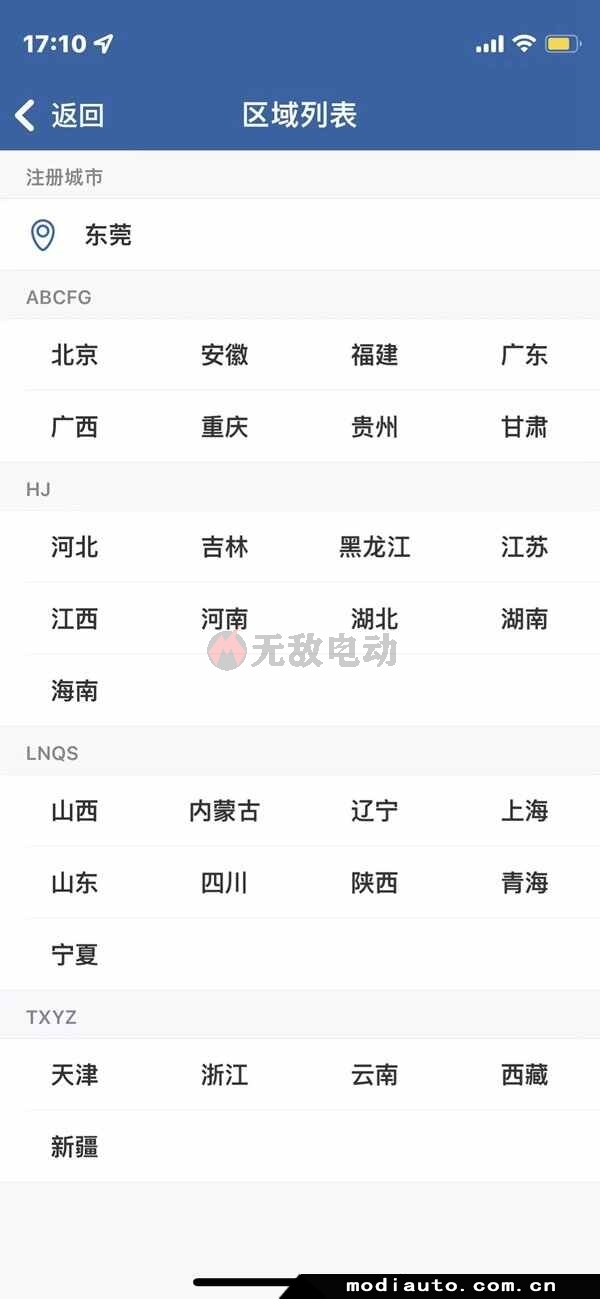Select 内蒙古 region
Image resolution: width=600 pixels, height=1299 pixels.
pyautogui.click(x=225, y=811)
